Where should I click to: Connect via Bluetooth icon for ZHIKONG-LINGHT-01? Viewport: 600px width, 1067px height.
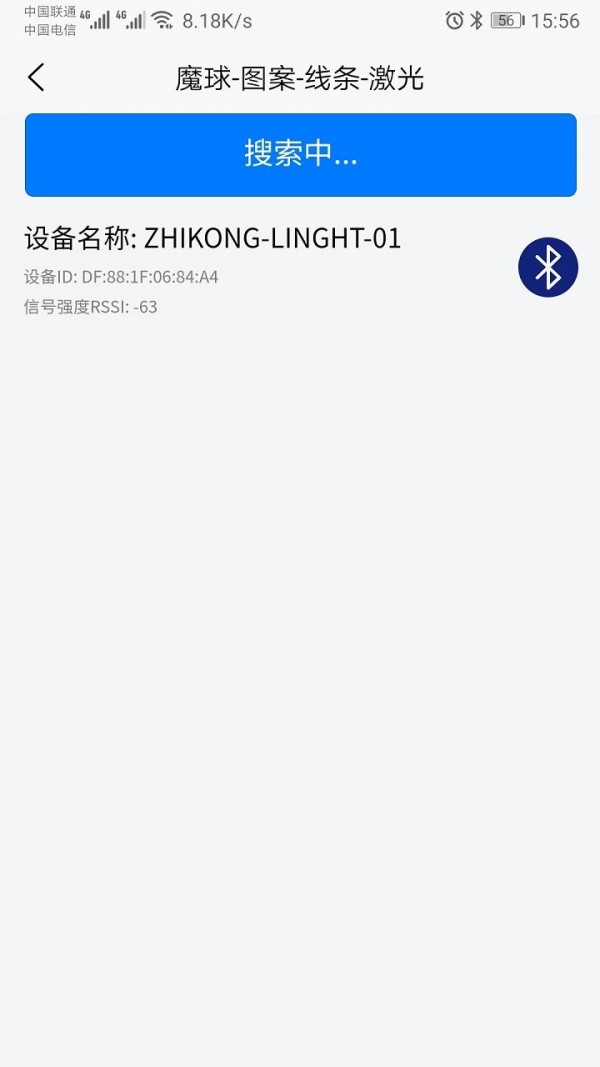547,267
